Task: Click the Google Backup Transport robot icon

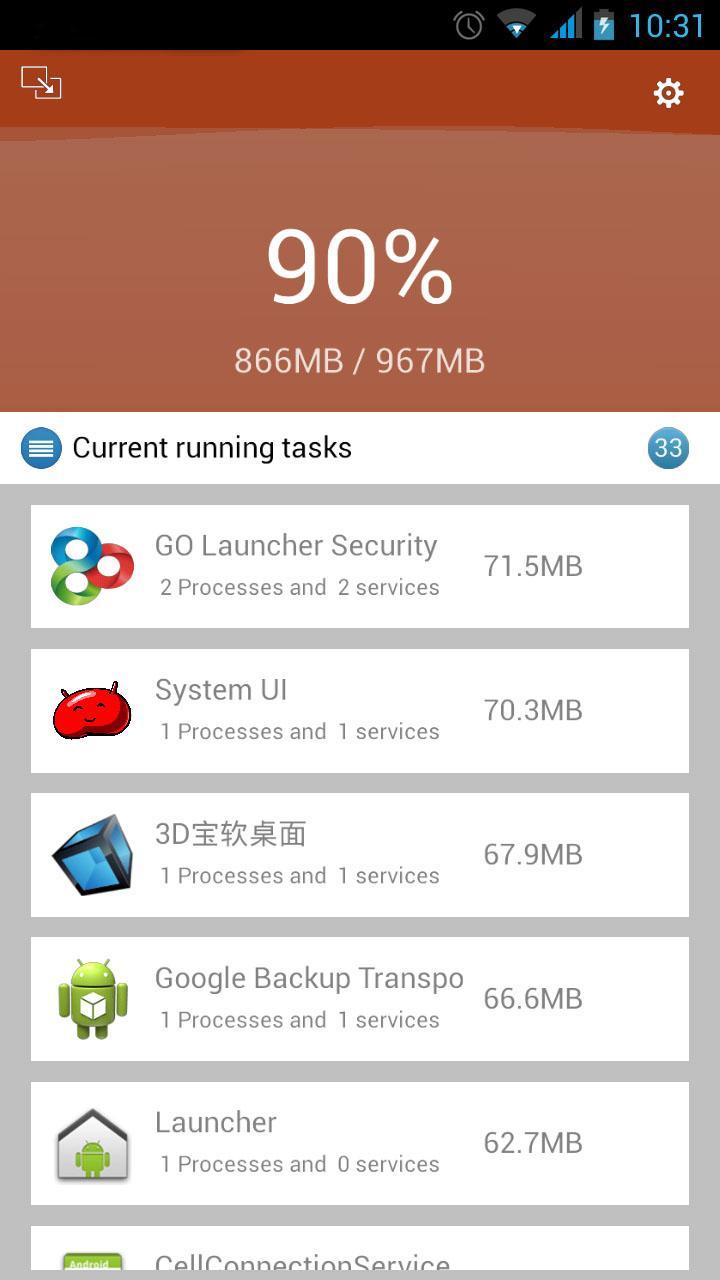Action: [91, 998]
